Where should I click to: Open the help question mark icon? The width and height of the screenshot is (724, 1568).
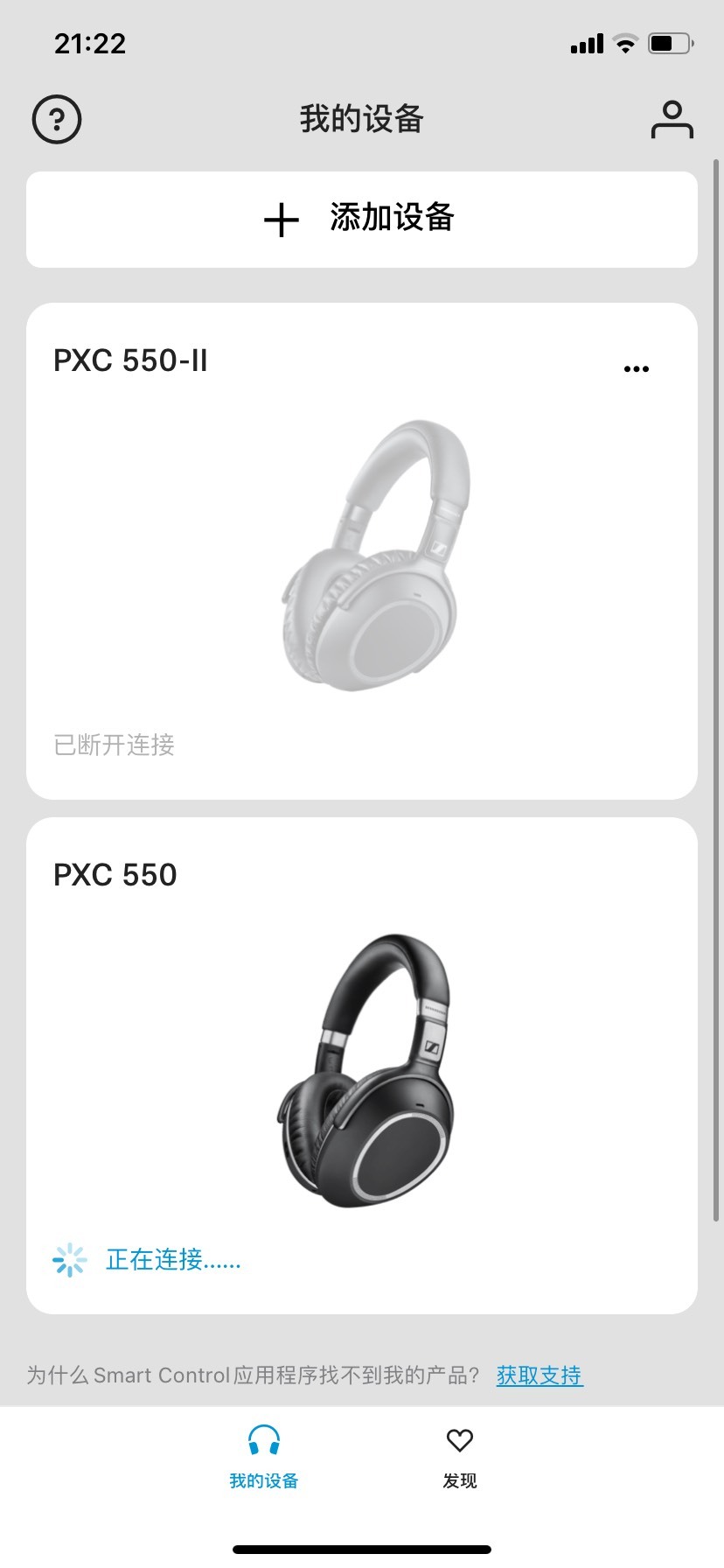(x=57, y=119)
